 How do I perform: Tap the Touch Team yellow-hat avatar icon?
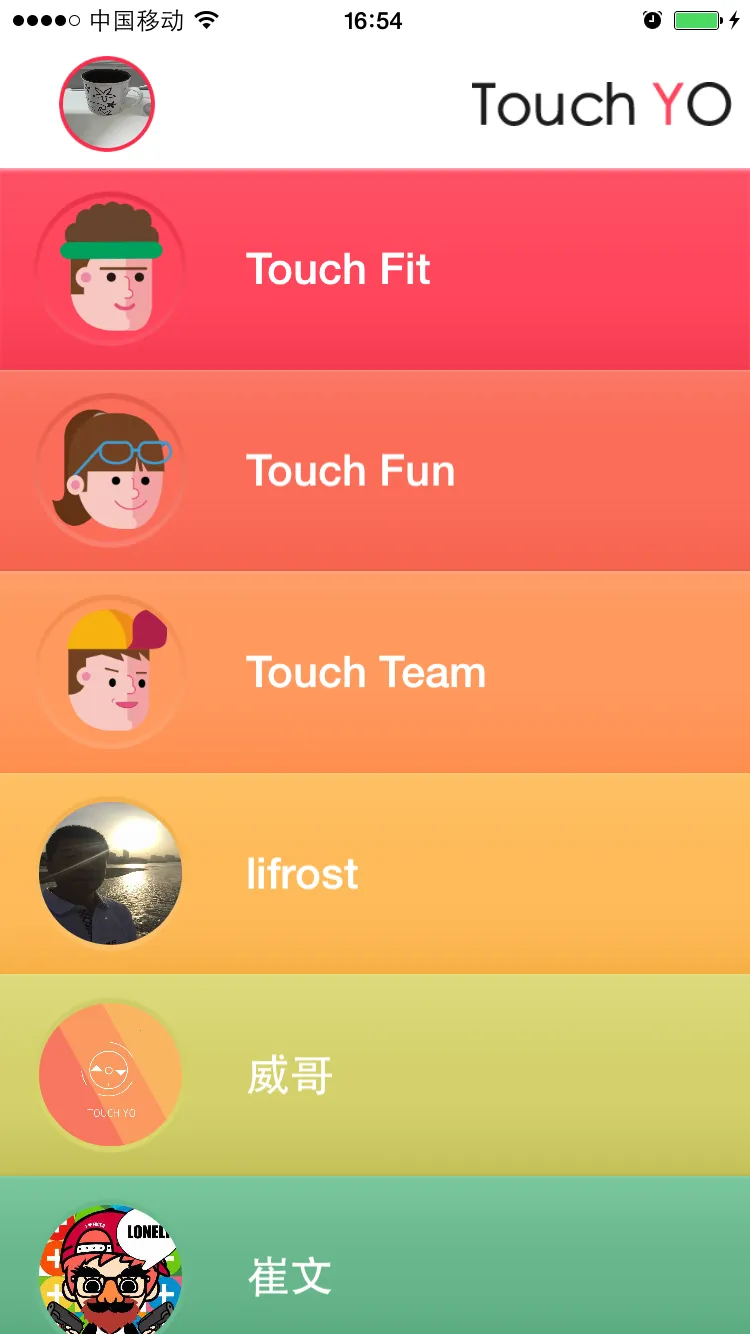pyautogui.click(x=111, y=672)
